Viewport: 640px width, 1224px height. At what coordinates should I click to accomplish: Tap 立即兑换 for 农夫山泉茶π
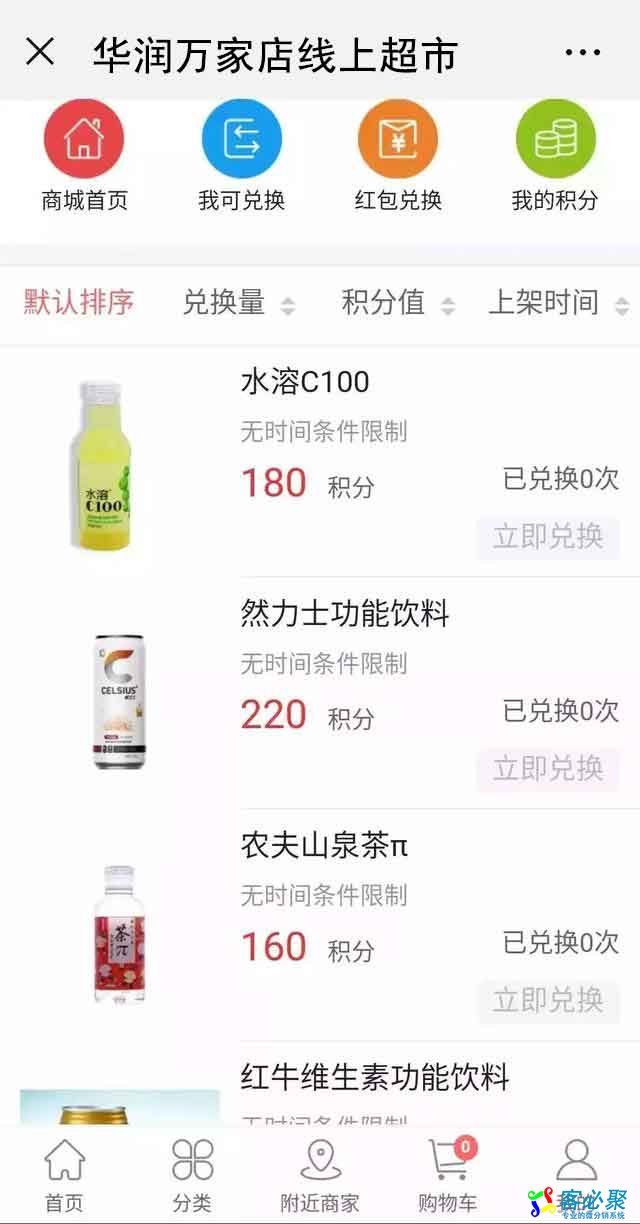tap(548, 1000)
